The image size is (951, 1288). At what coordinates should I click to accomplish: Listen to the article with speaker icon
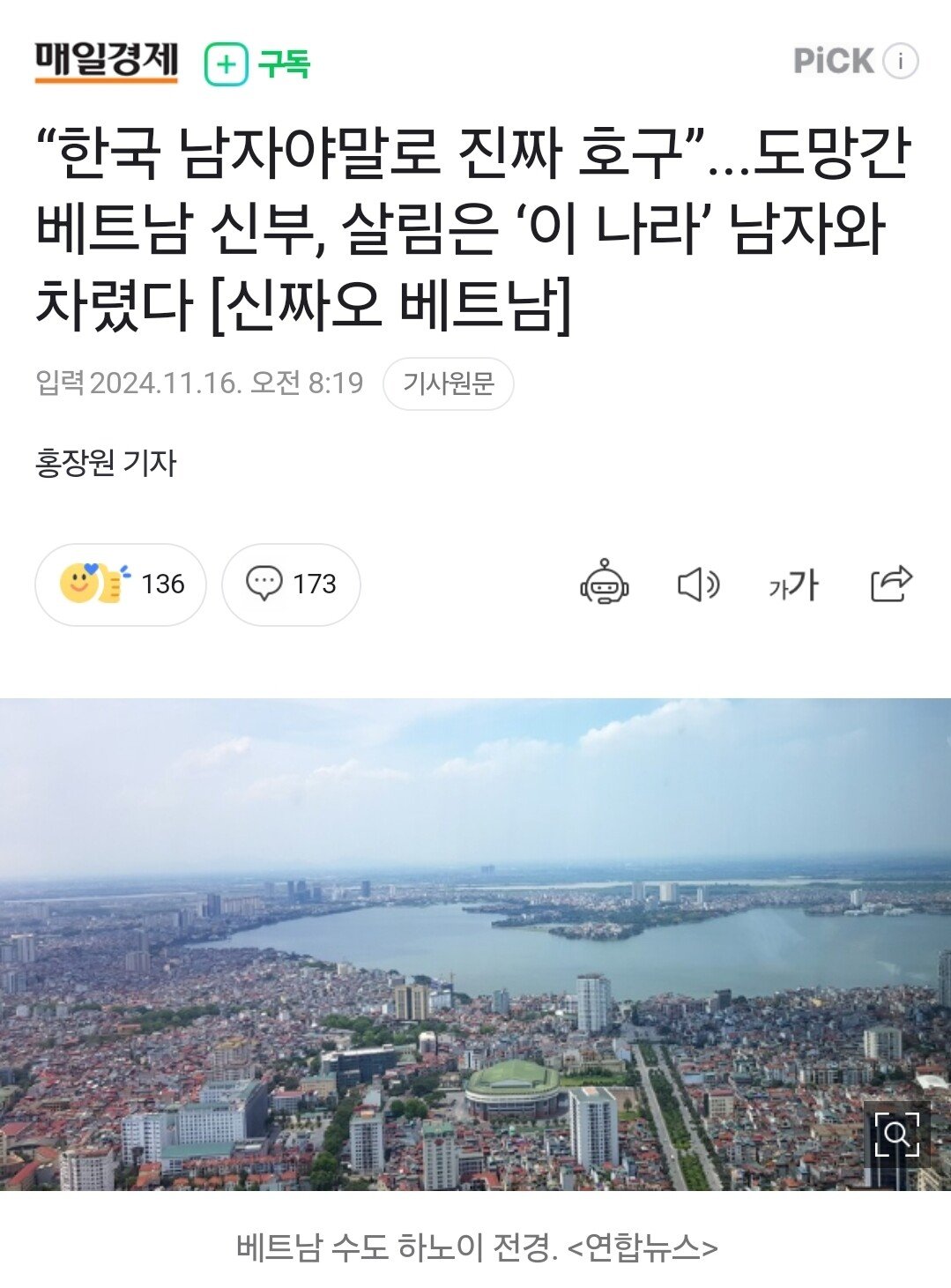[698, 584]
